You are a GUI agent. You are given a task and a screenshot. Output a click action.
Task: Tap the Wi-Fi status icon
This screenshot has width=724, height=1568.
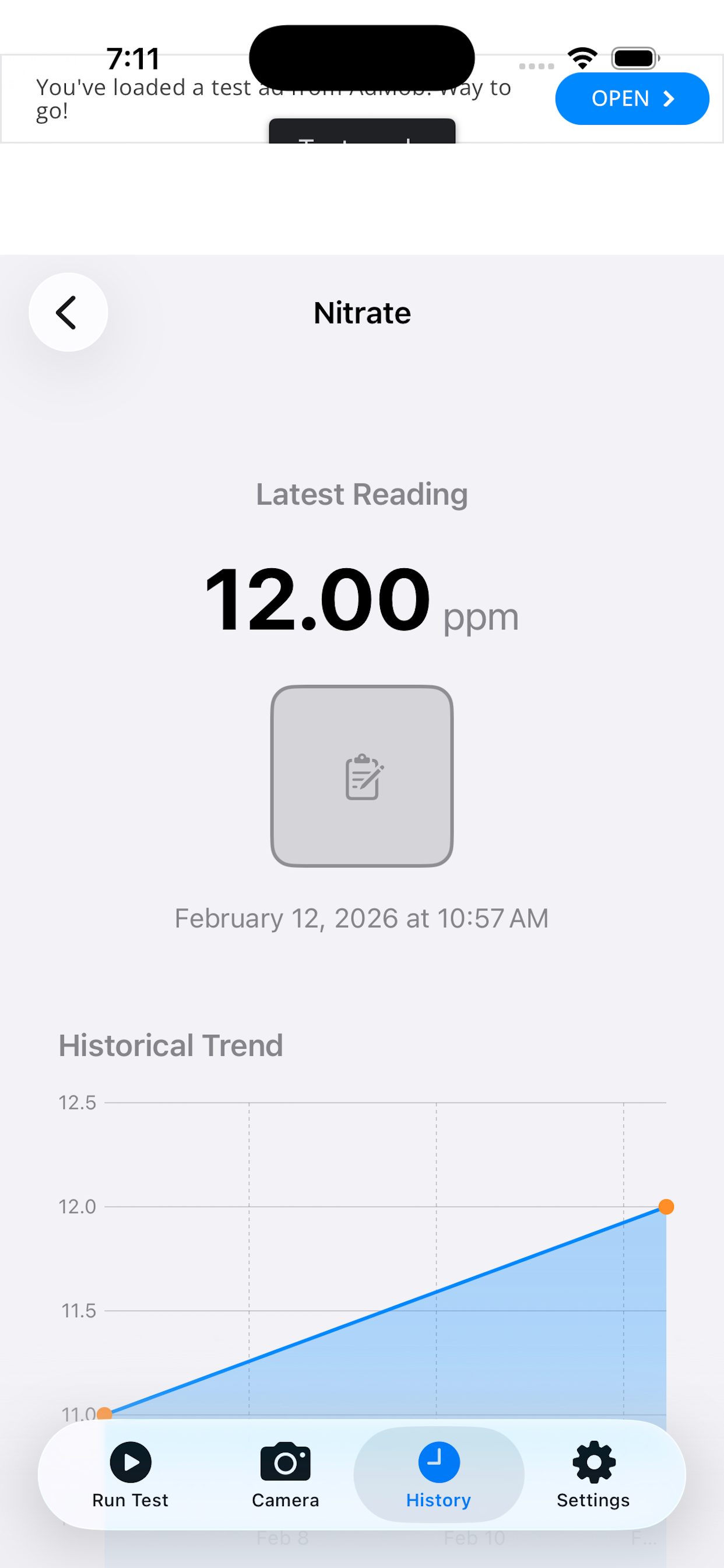click(x=582, y=57)
